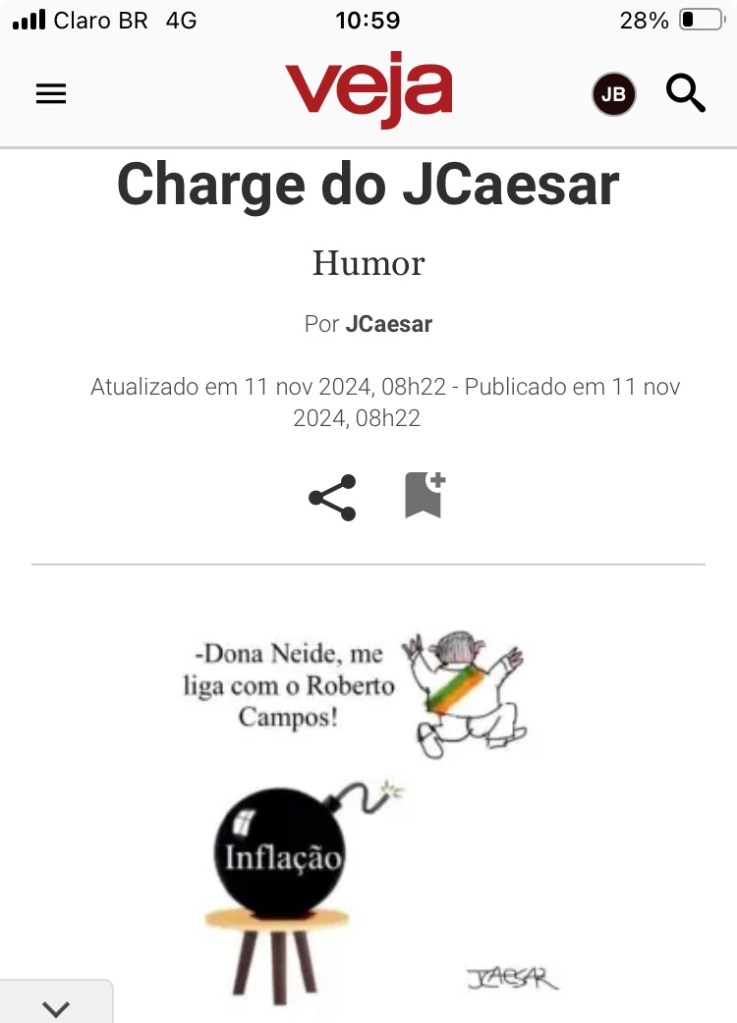Open the JB profile avatar
The height and width of the screenshot is (1023, 737).
pyautogui.click(x=613, y=95)
